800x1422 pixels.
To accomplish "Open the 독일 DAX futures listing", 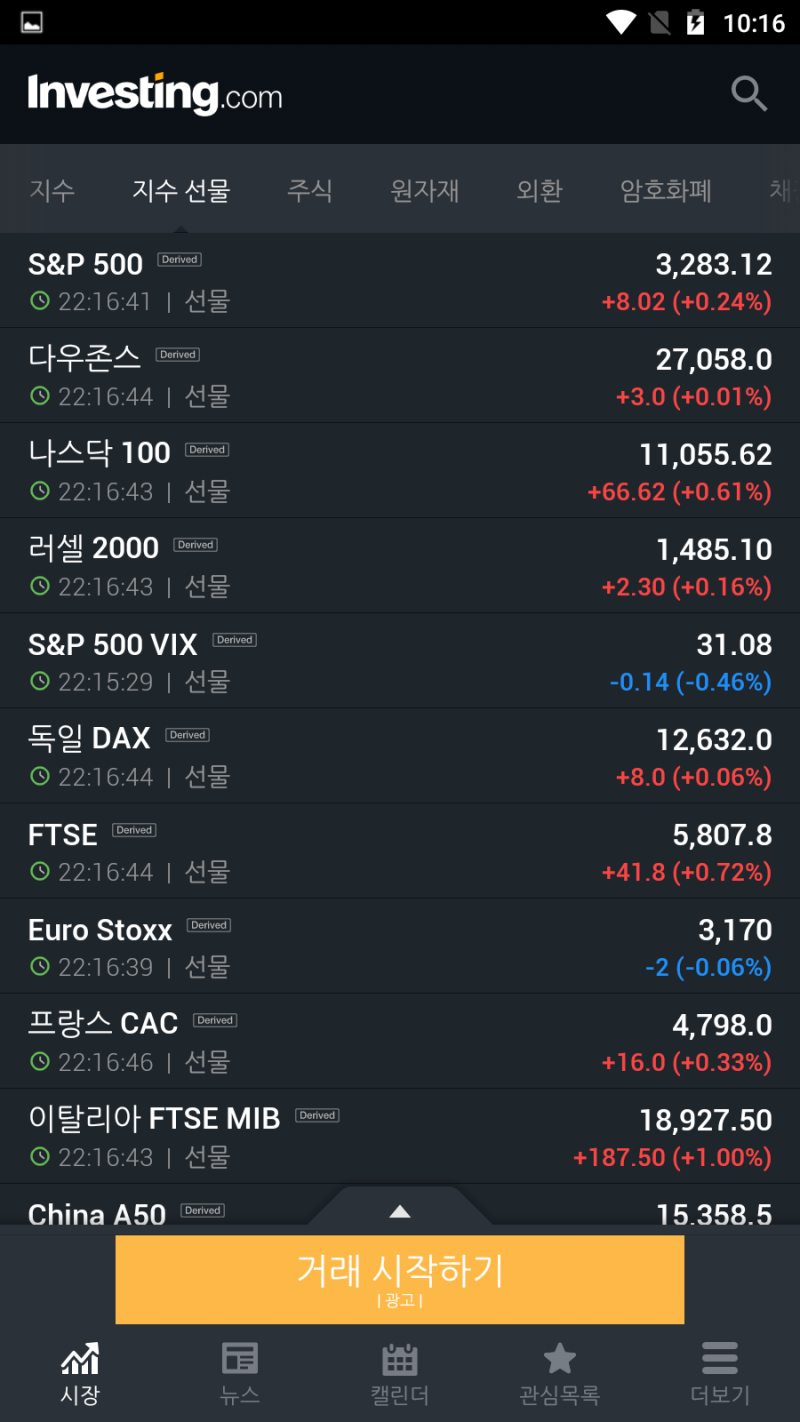I will tap(400, 755).
